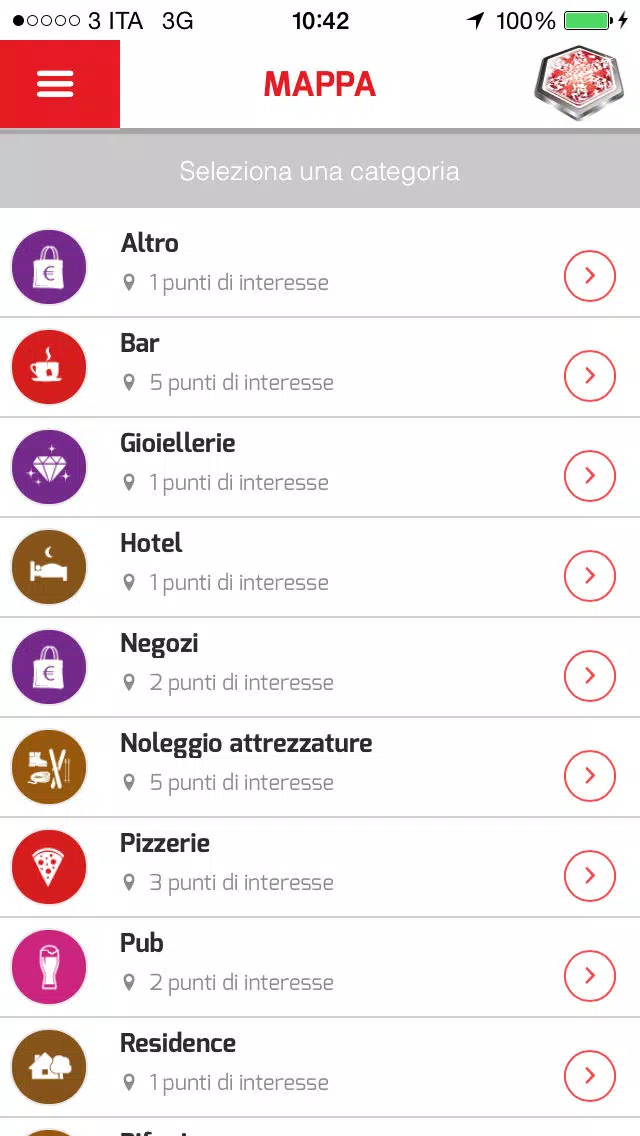Open the Negozi category
Screen dimensions: 640x1136
pos(320,667)
